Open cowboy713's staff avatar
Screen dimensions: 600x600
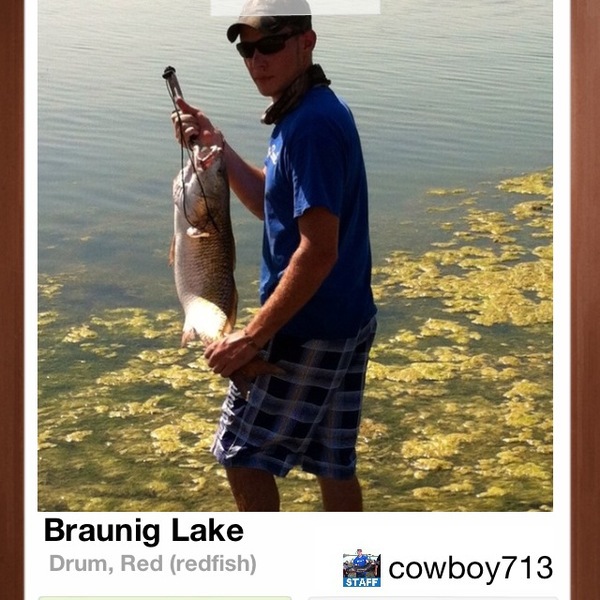pyautogui.click(x=361, y=568)
